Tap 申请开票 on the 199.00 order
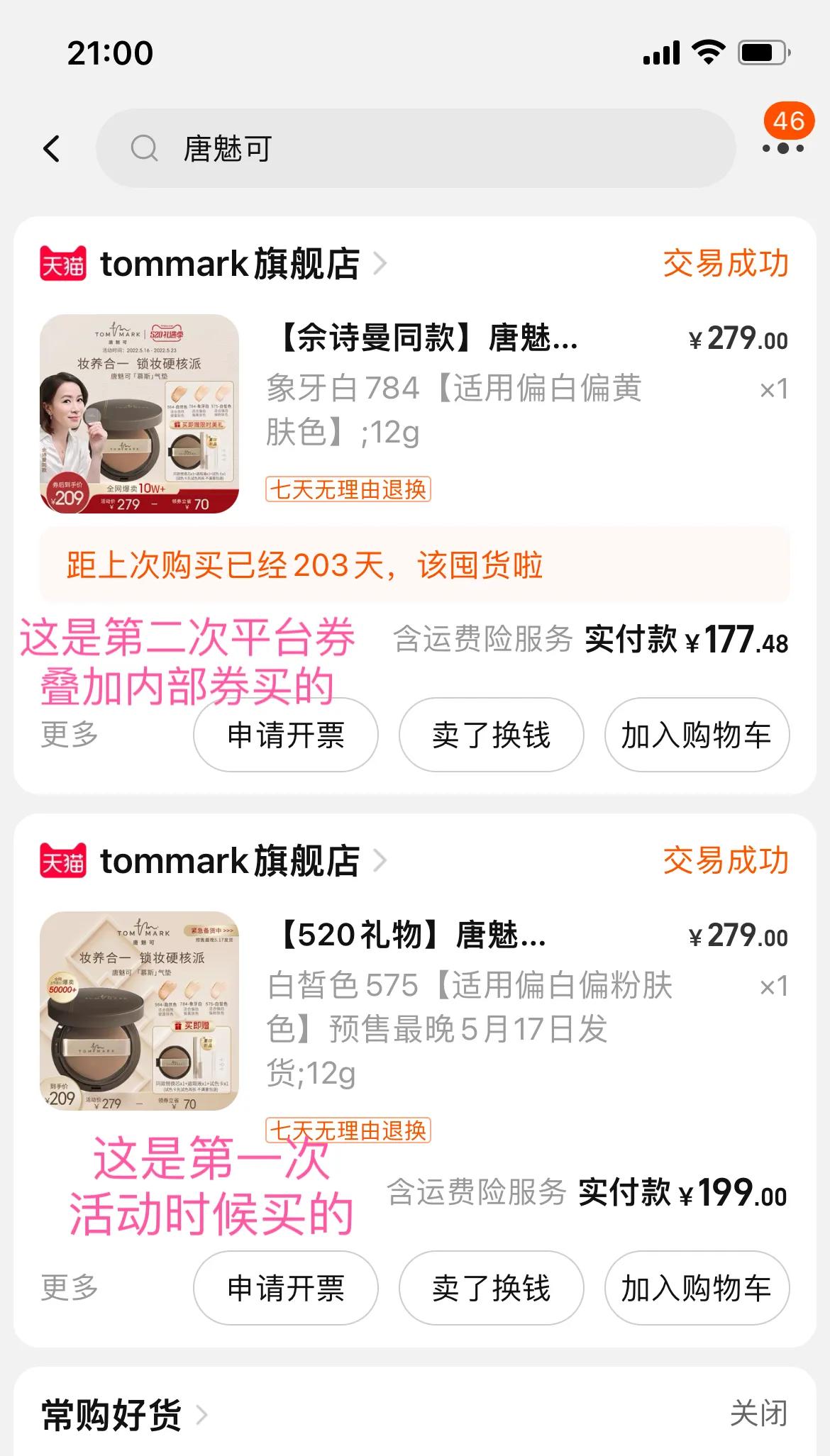The width and height of the screenshot is (830, 1456). tap(285, 1288)
